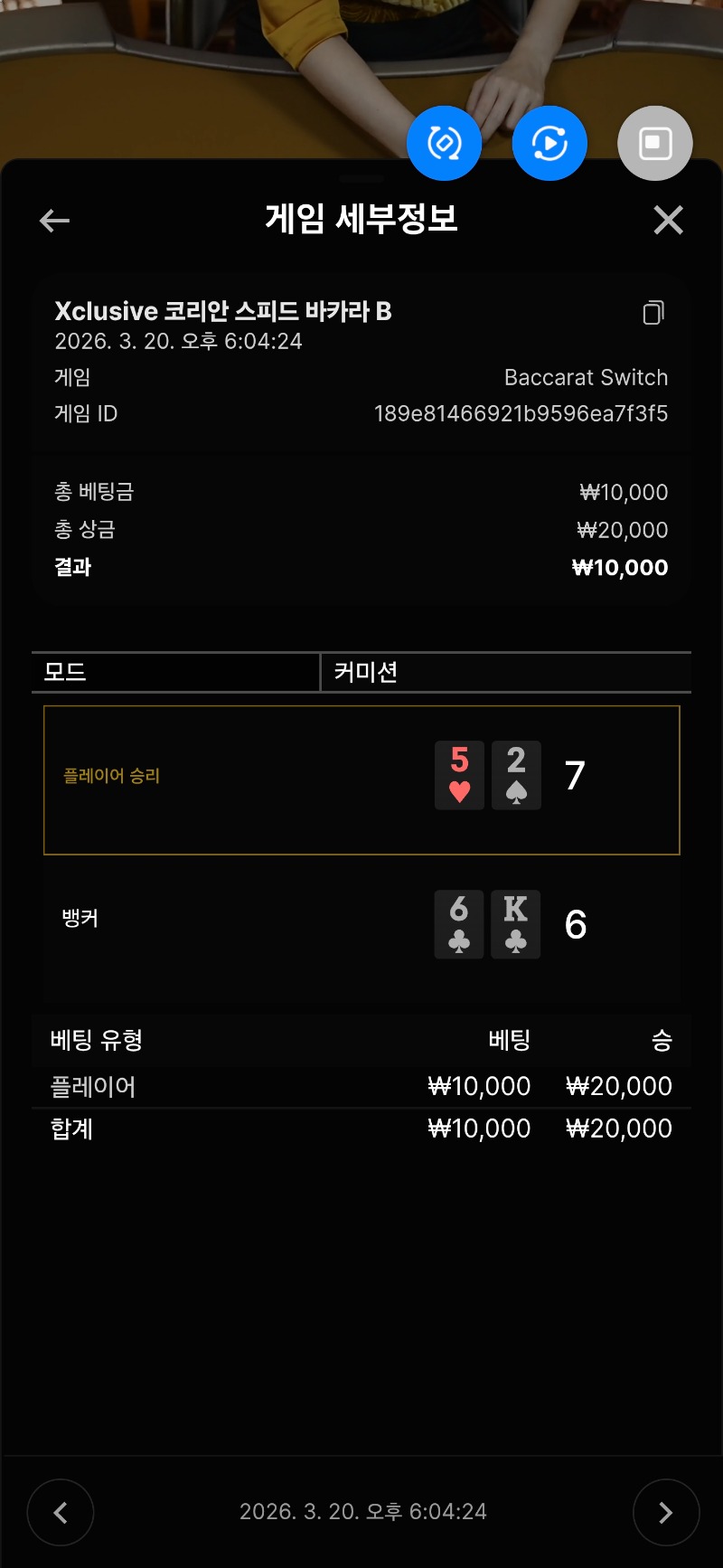Tap the blue replay round button
The width and height of the screenshot is (723, 1568).
coord(549,143)
